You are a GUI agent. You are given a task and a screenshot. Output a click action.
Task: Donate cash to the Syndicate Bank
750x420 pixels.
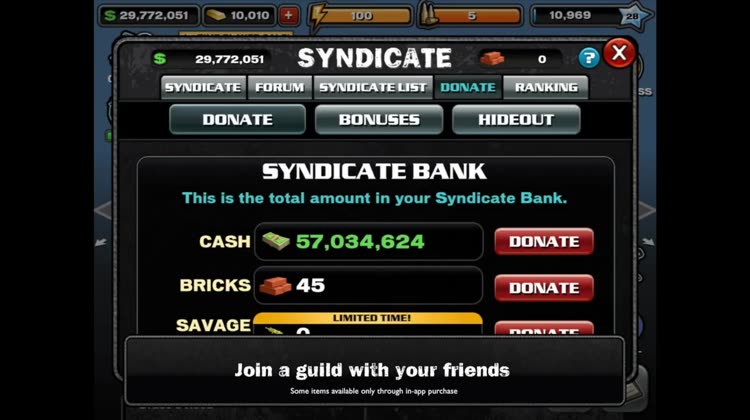(x=543, y=241)
